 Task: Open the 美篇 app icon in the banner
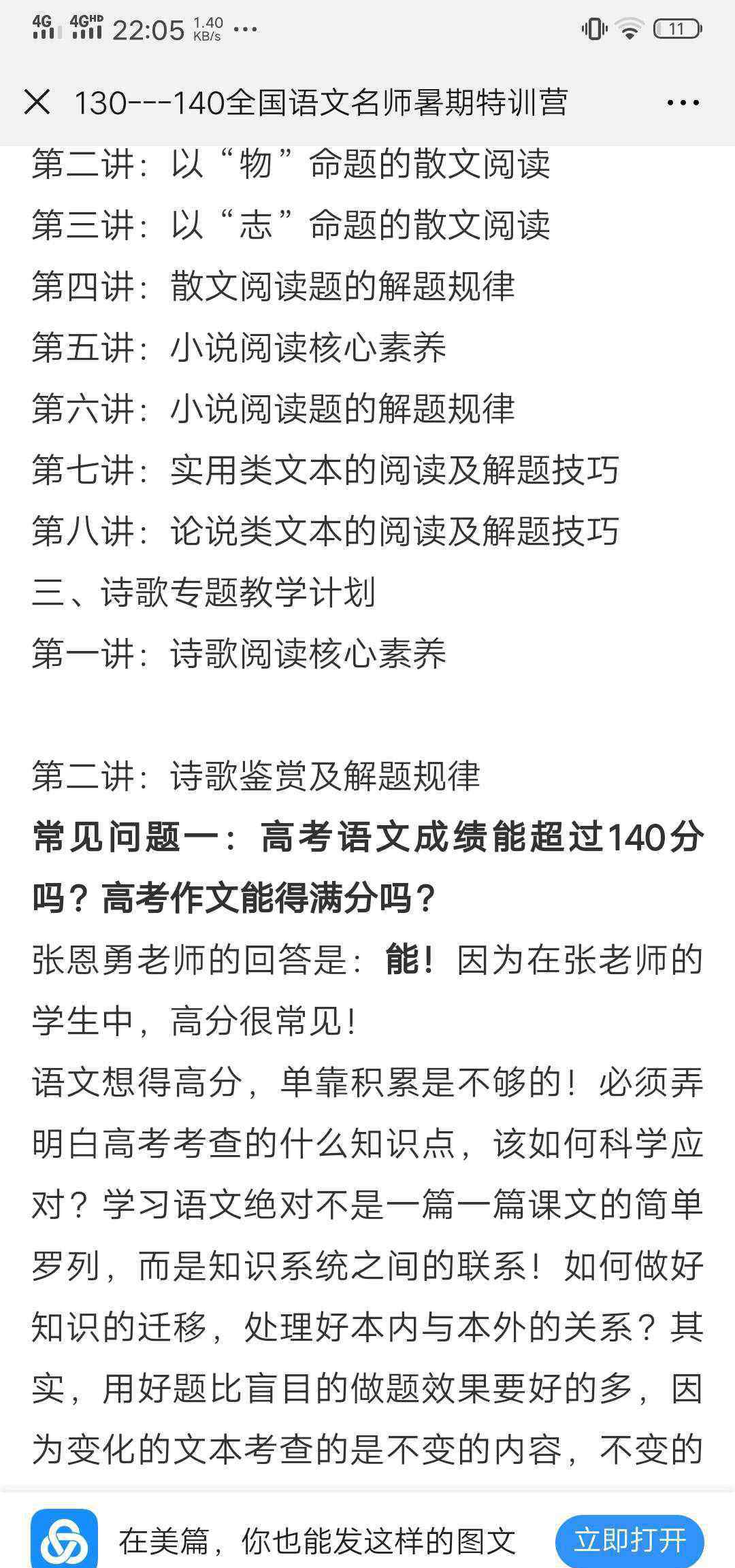(64, 1539)
